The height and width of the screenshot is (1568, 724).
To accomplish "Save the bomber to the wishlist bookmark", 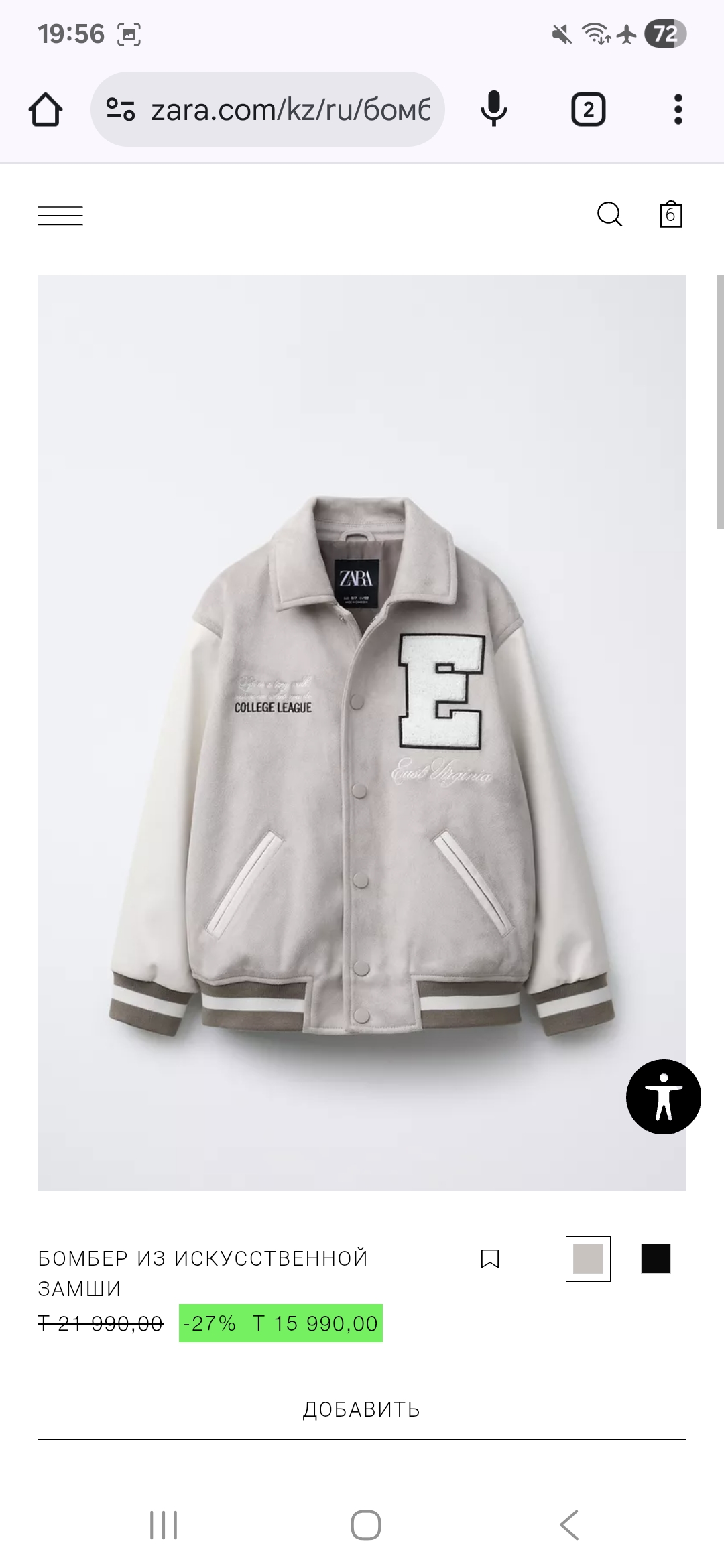I will coord(490,1259).
